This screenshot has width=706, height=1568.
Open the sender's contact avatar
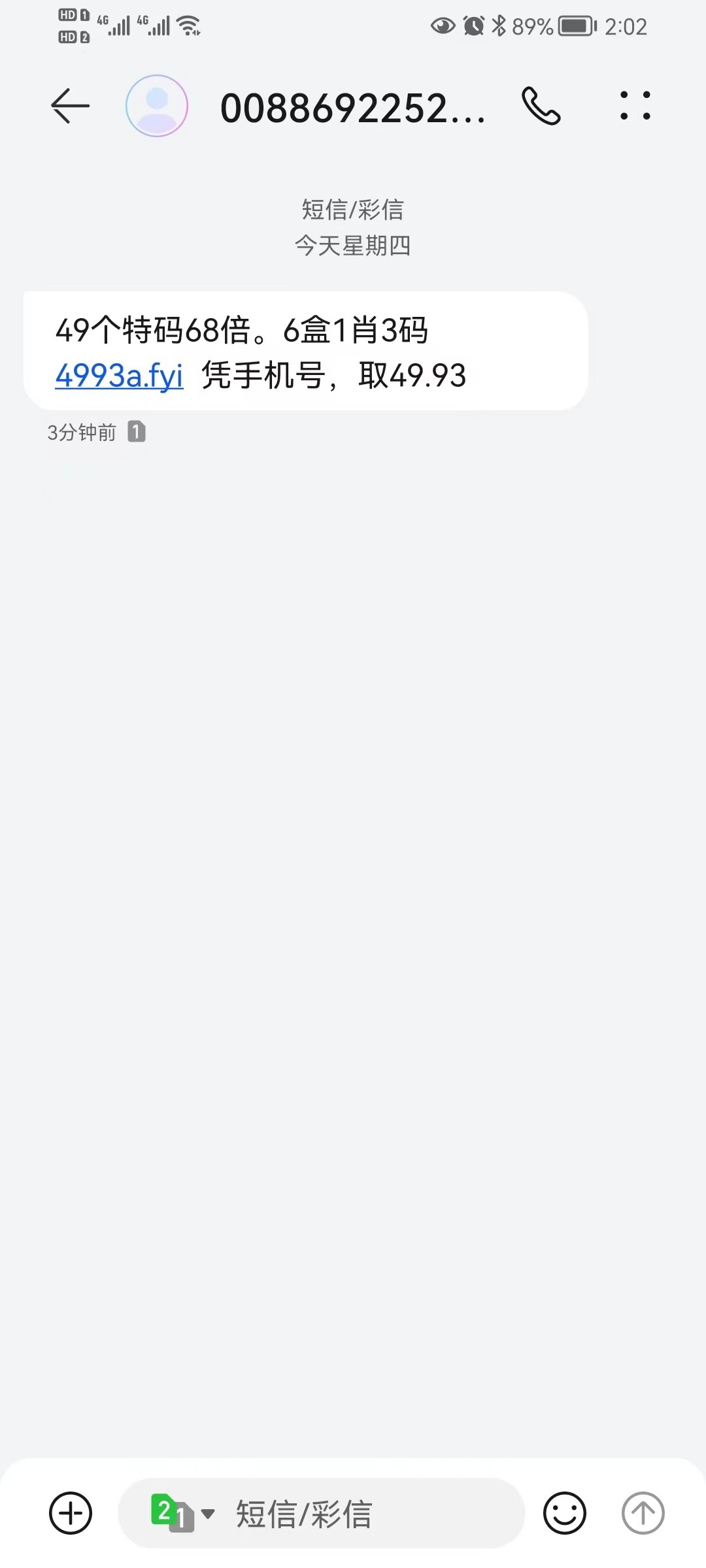[x=157, y=106]
